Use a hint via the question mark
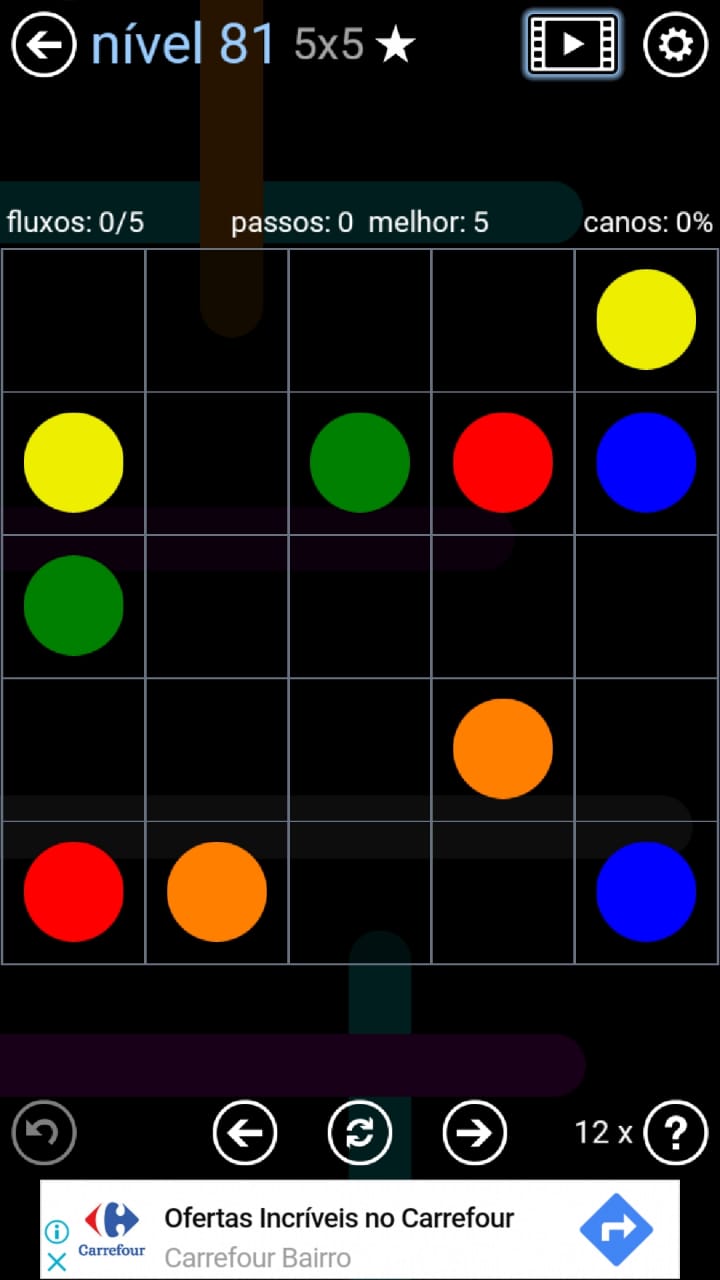The height and width of the screenshot is (1280, 720). [676, 1132]
